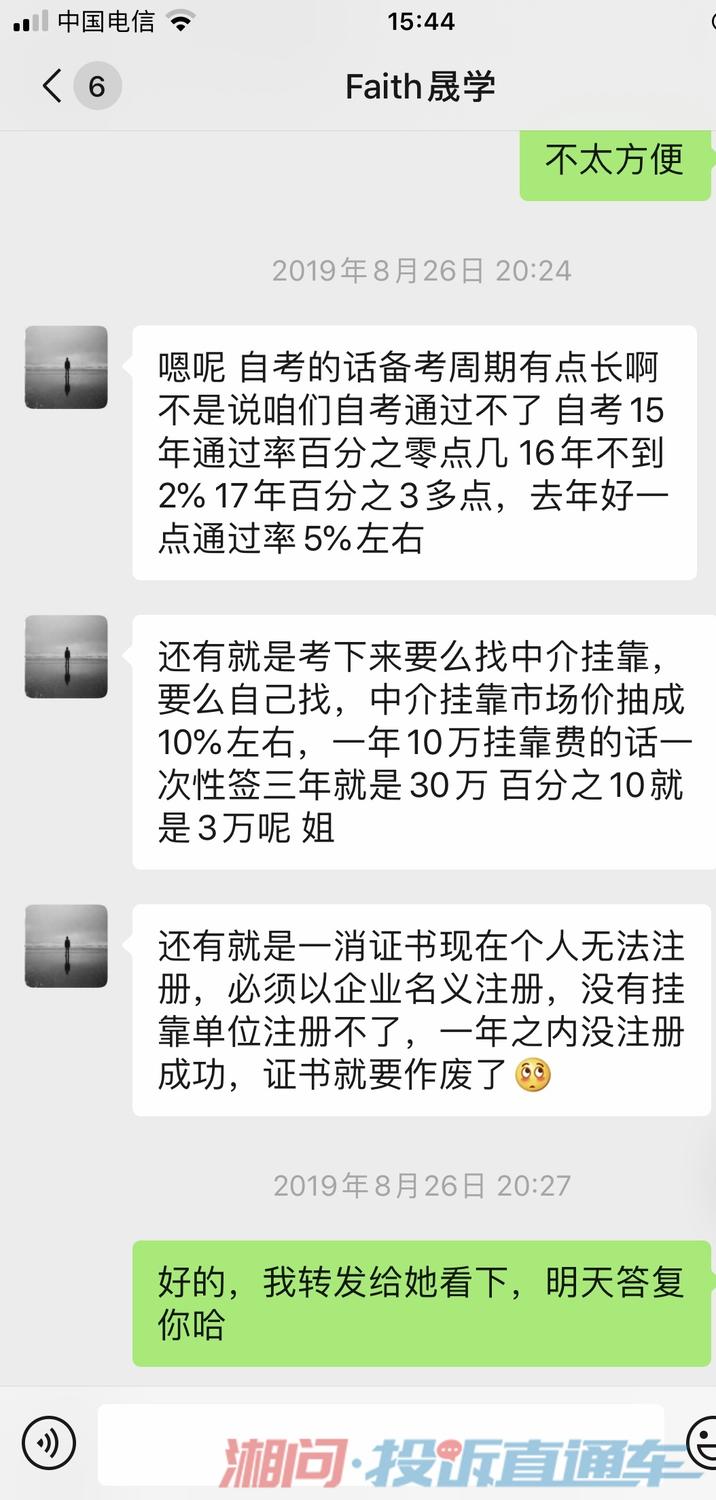Open contact avatar beside 自考 pass-rate message
716x1500 pixels.
coord(66,367)
